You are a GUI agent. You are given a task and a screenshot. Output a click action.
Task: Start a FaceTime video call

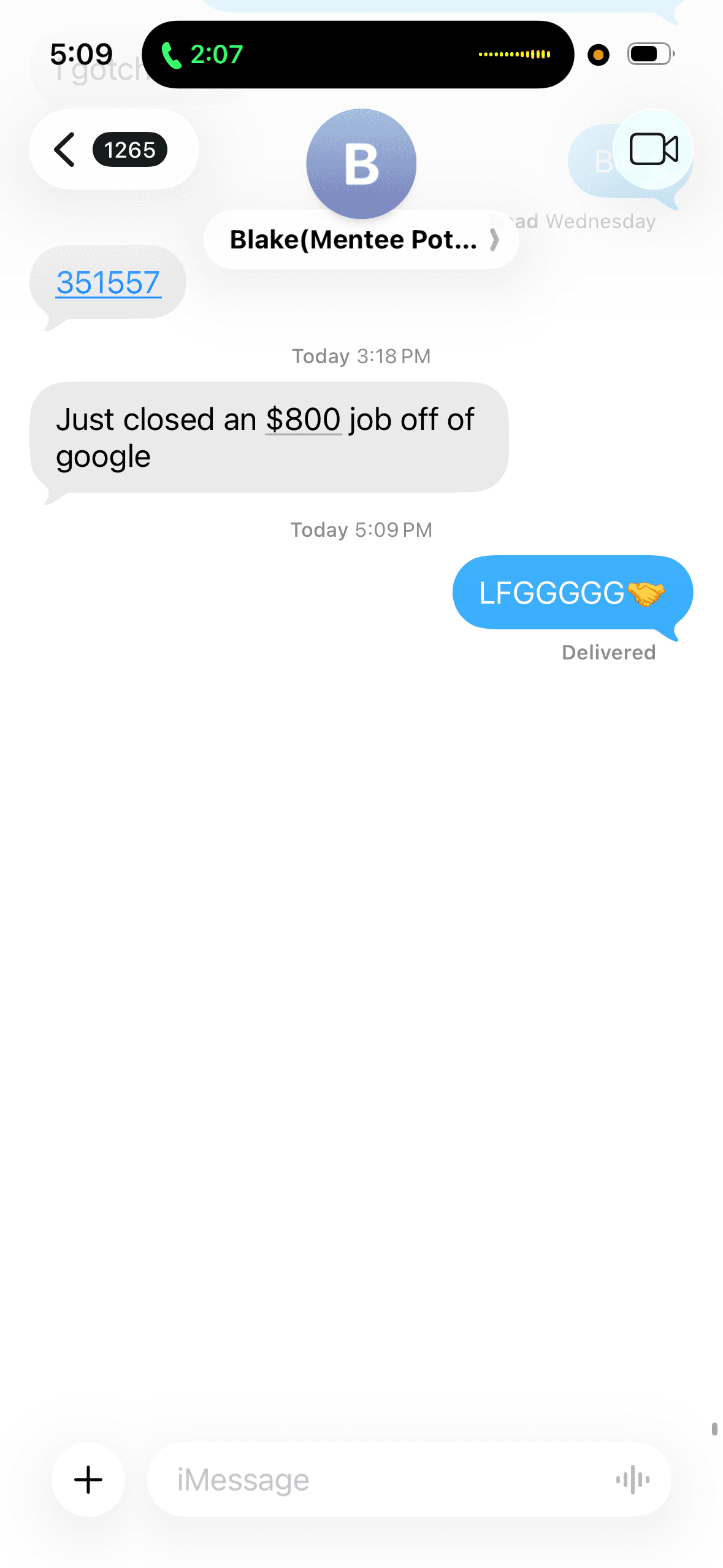pyautogui.click(x=653, y=149)
